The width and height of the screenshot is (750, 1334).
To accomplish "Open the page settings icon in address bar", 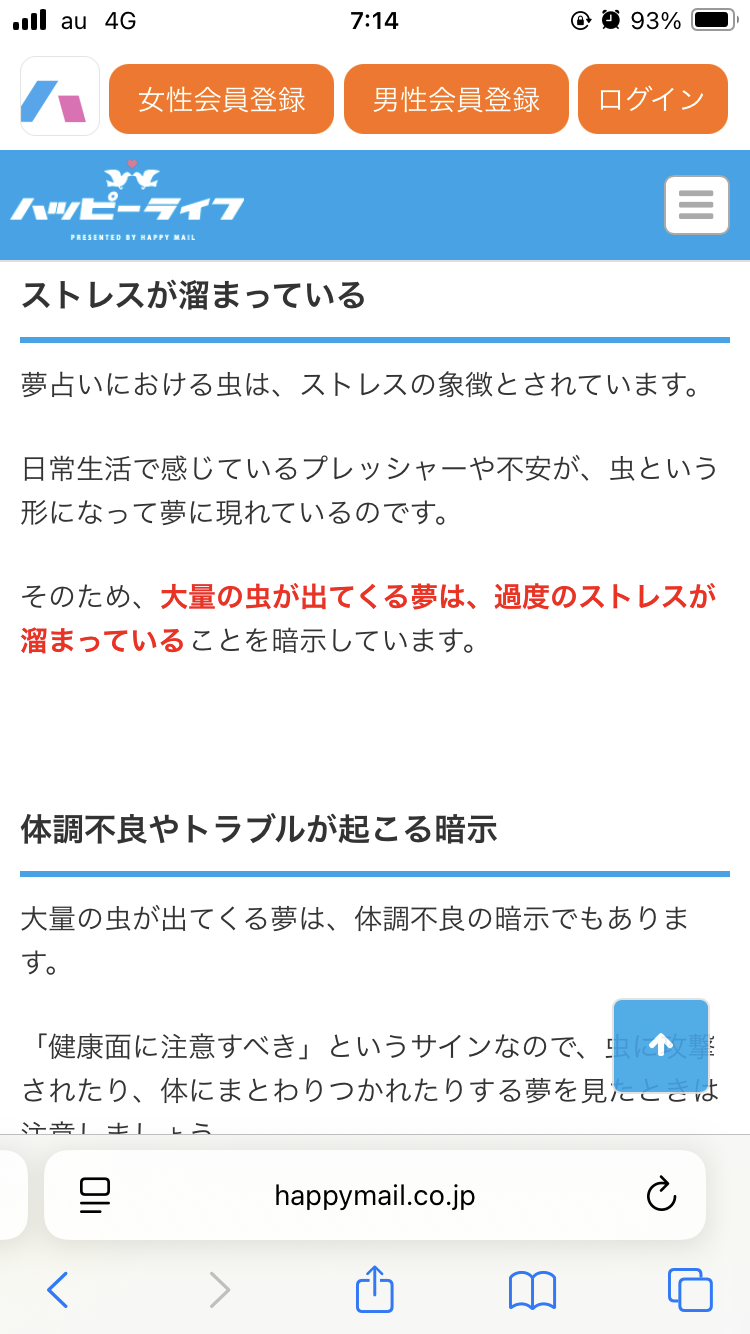I will [94, 1195].
